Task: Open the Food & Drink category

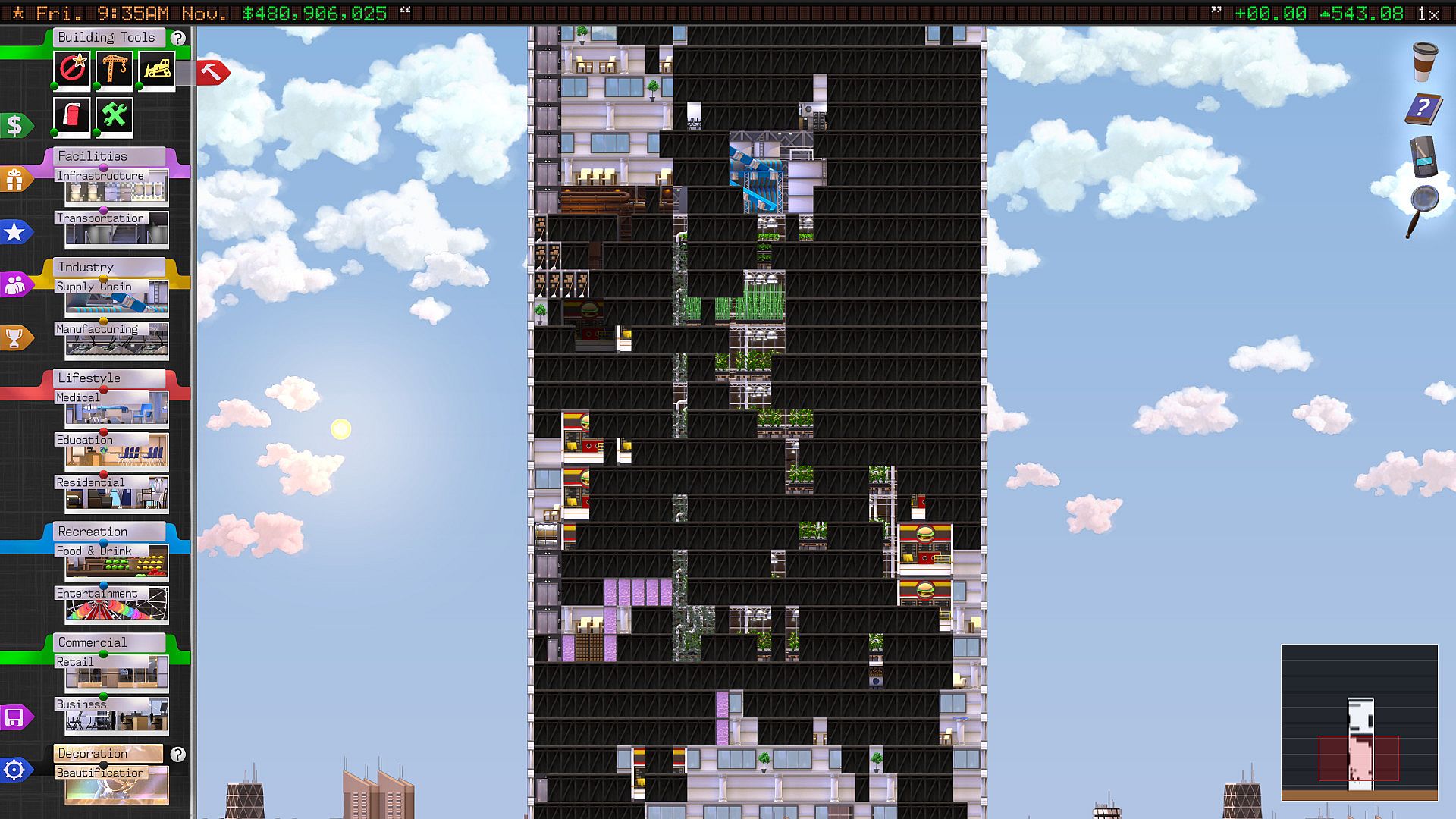Action: 115,563
